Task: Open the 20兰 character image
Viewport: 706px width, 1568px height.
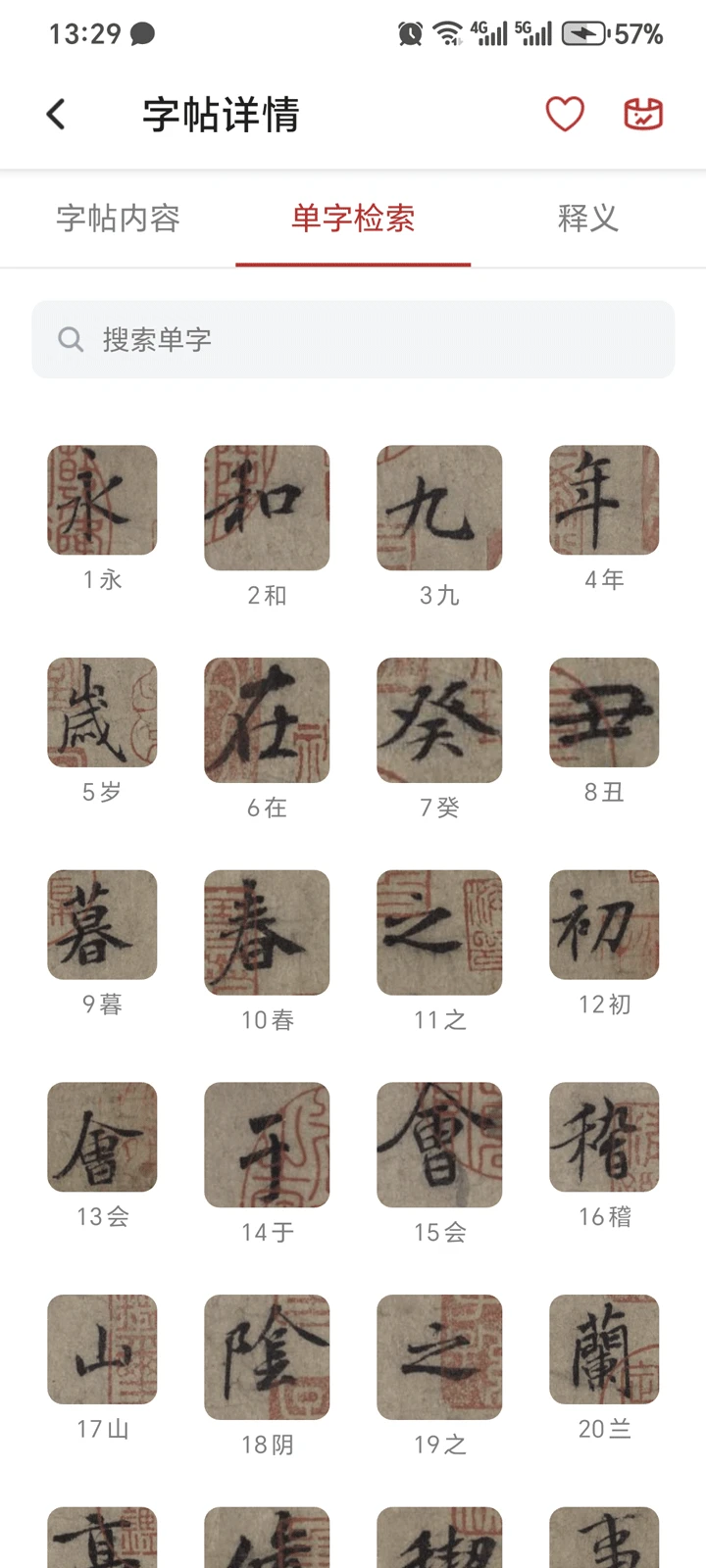Action: [x=604, y=1348]
